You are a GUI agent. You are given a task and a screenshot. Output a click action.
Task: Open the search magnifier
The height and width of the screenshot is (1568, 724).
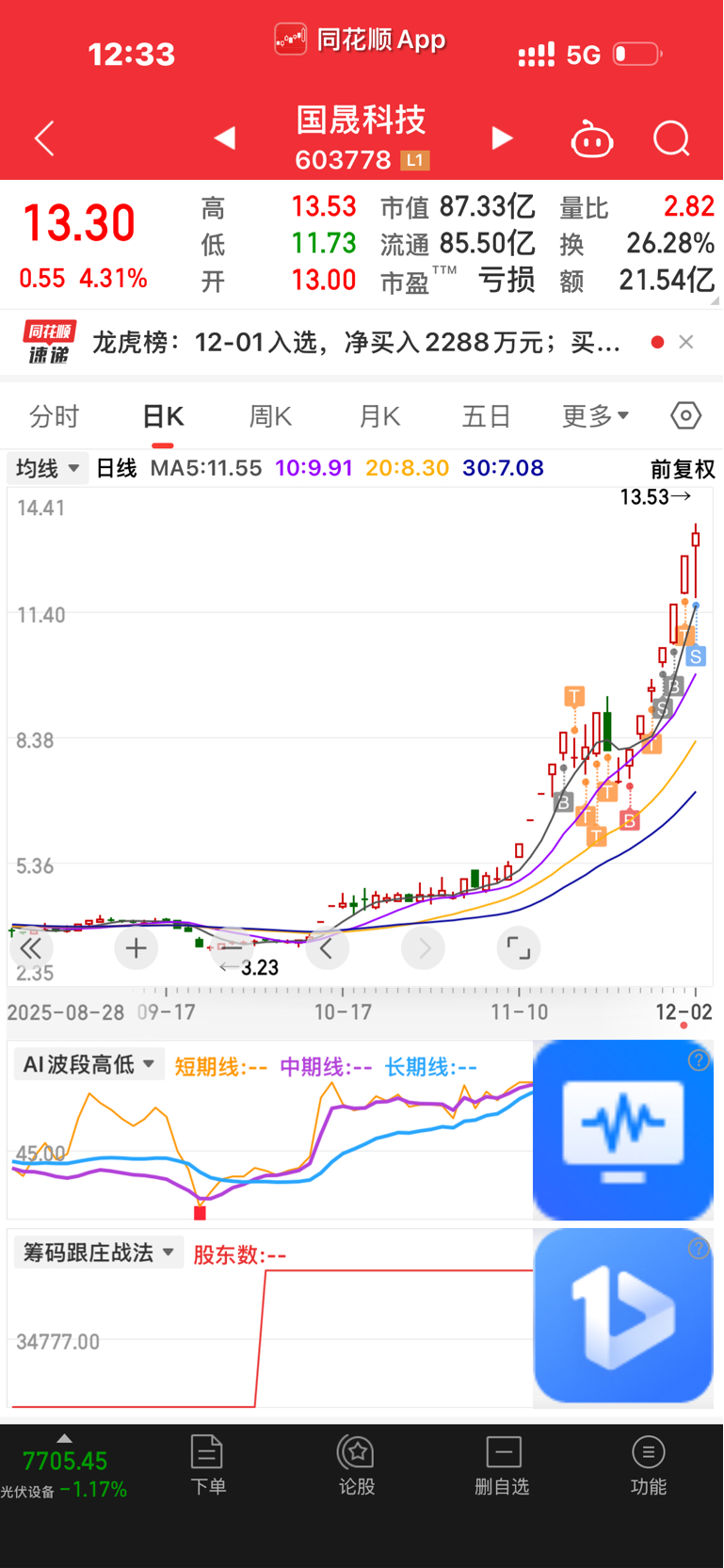click(671, 139)
